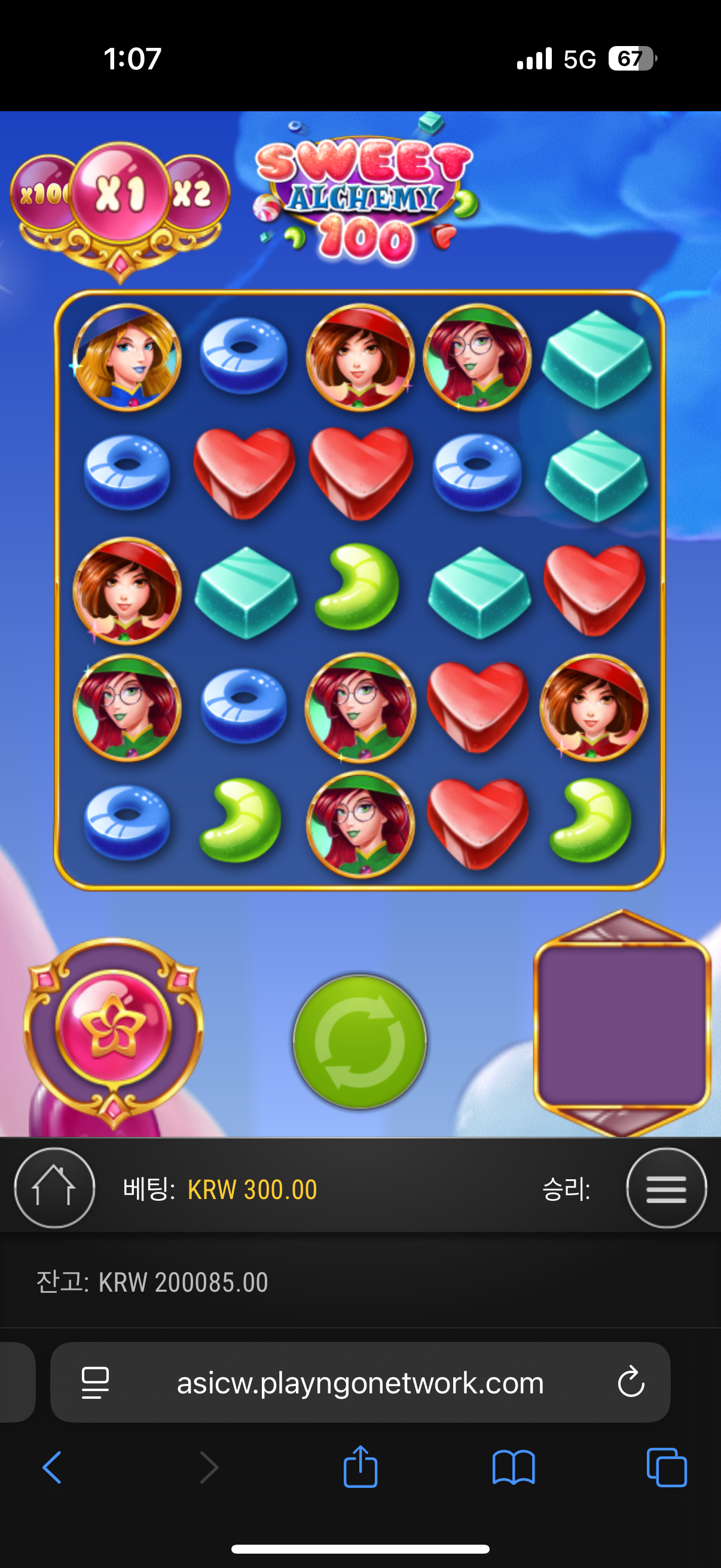The width and height of the screenshot is (721, 1568).
Task: Share this page
Action: click(x=360, y=1466)
